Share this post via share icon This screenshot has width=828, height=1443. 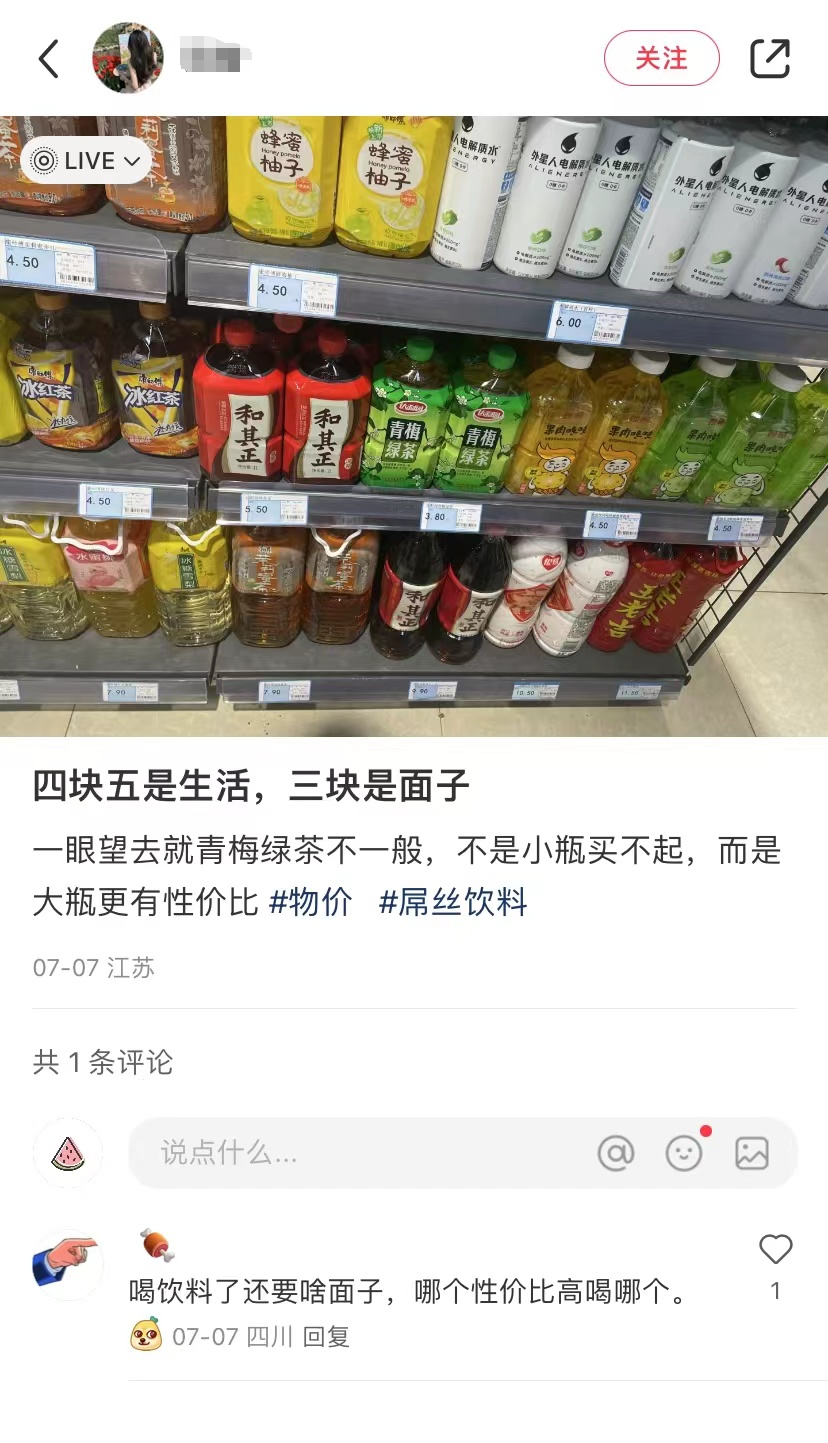(x=770, y=59)
